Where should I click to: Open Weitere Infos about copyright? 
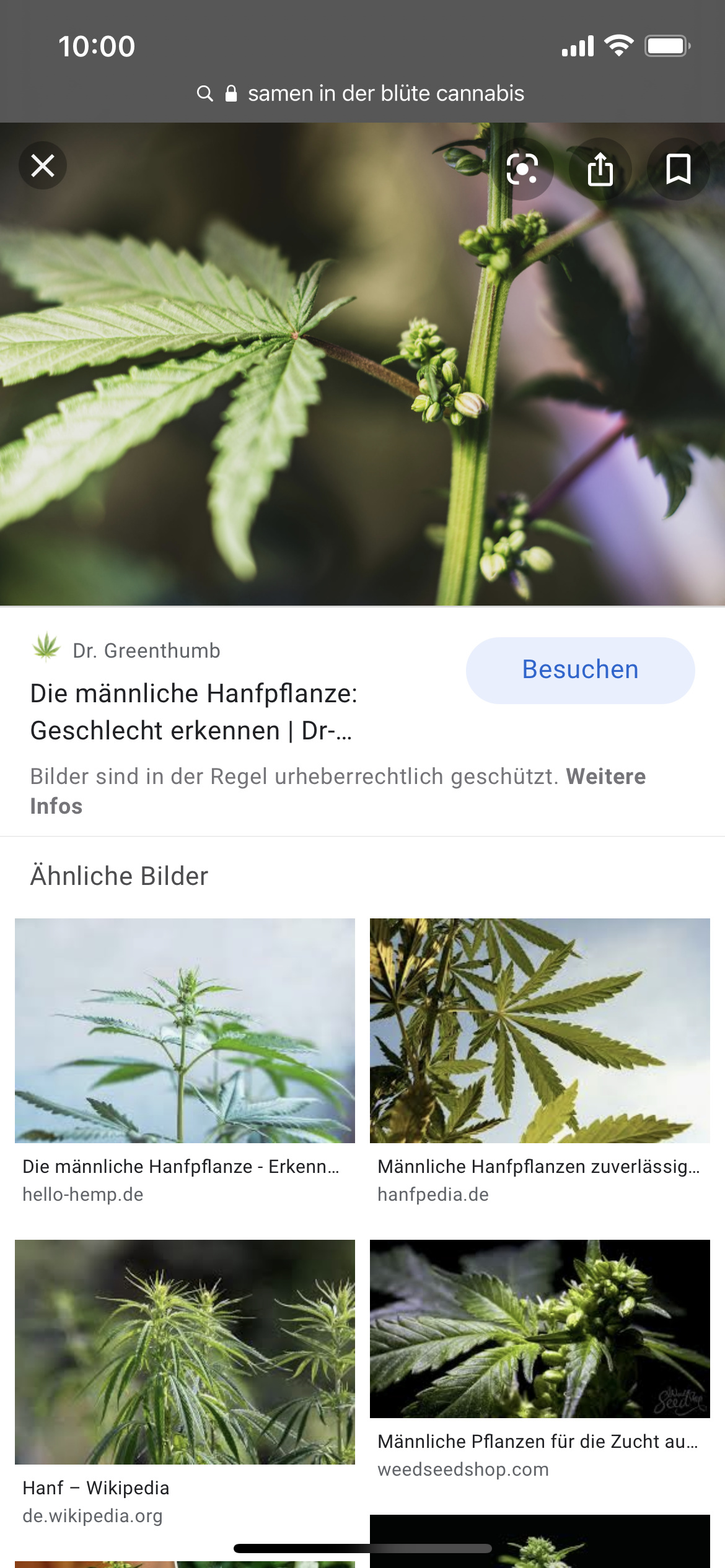point(605,777)
